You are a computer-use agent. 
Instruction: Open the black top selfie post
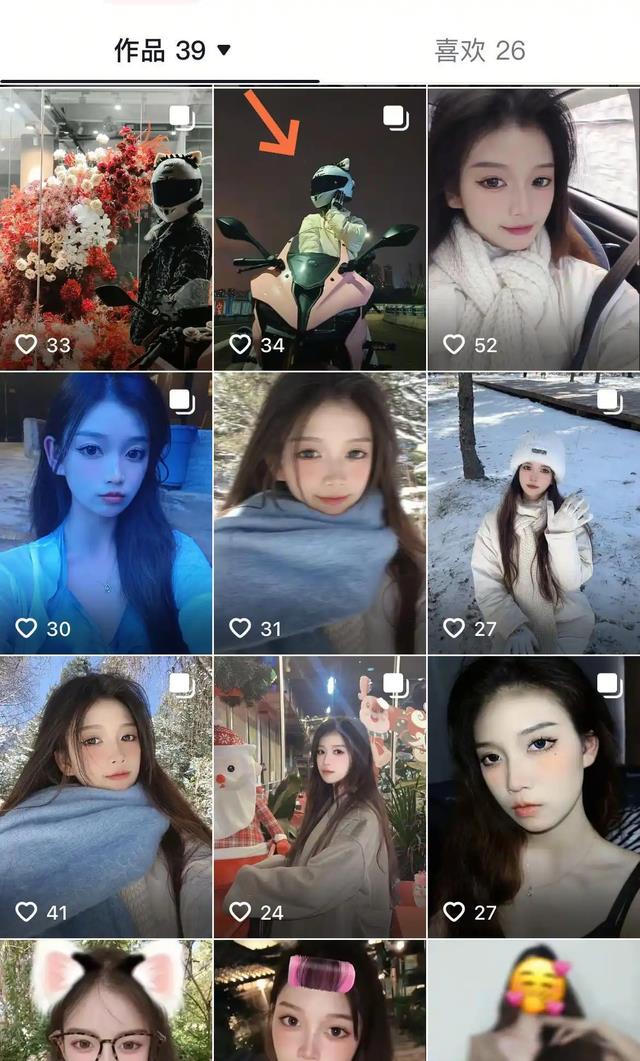[534, 797]
